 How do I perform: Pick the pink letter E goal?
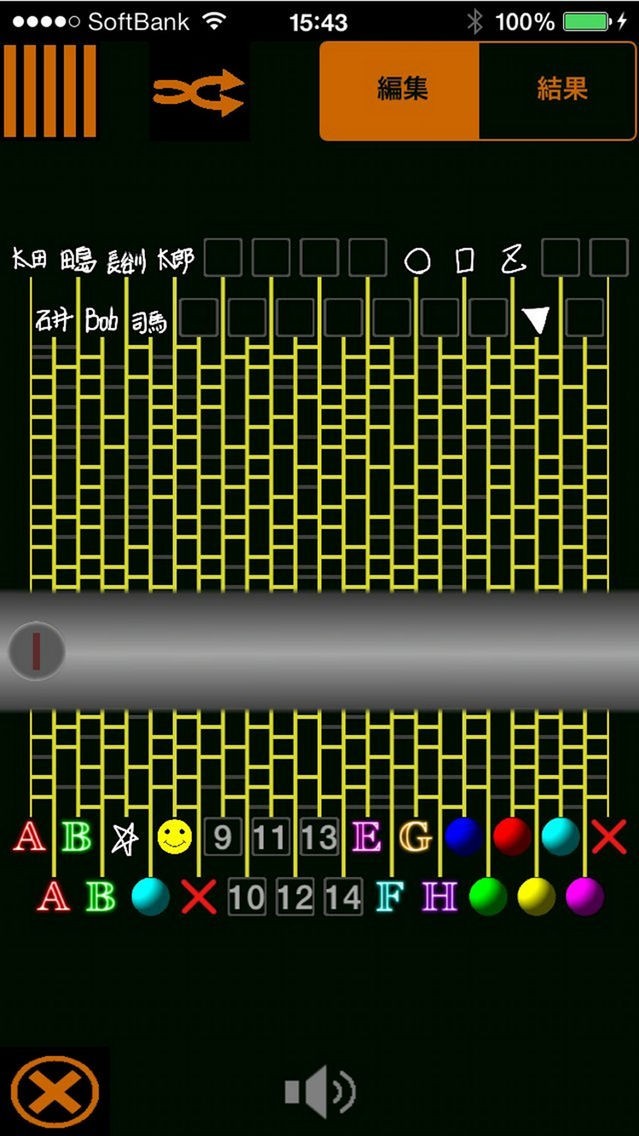pos(367,837)
